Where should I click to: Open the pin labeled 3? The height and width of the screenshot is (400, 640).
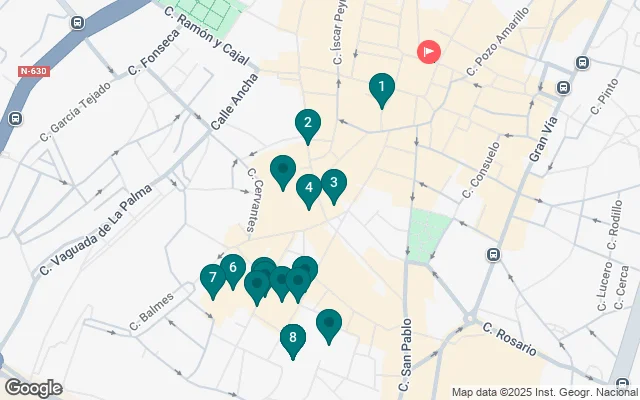[x=334, y=182]
